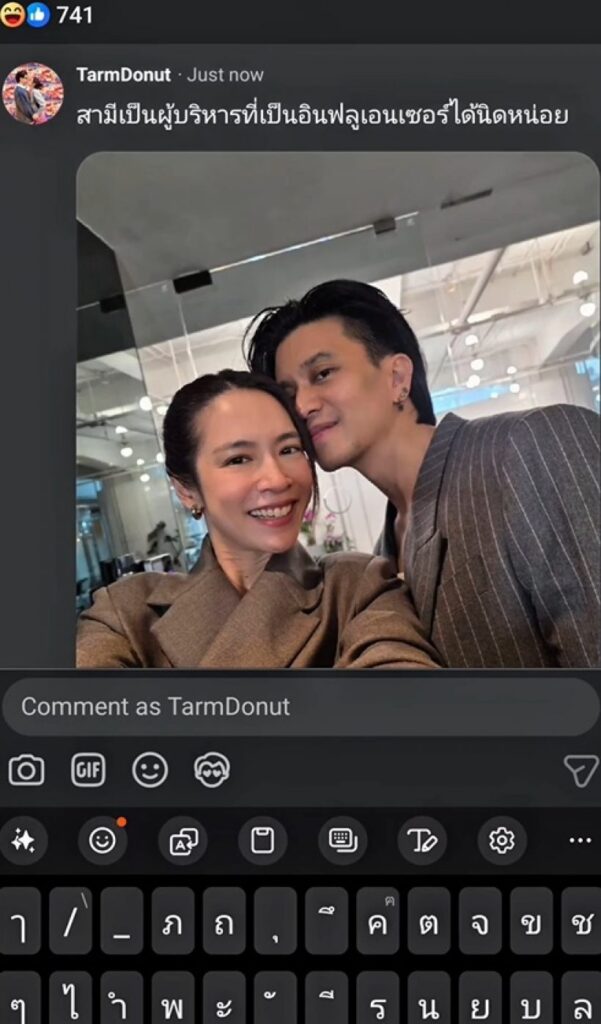Open the emoji smiley picker
Viewport: 601px width, 1024px height.
click(x=150, y=769)
